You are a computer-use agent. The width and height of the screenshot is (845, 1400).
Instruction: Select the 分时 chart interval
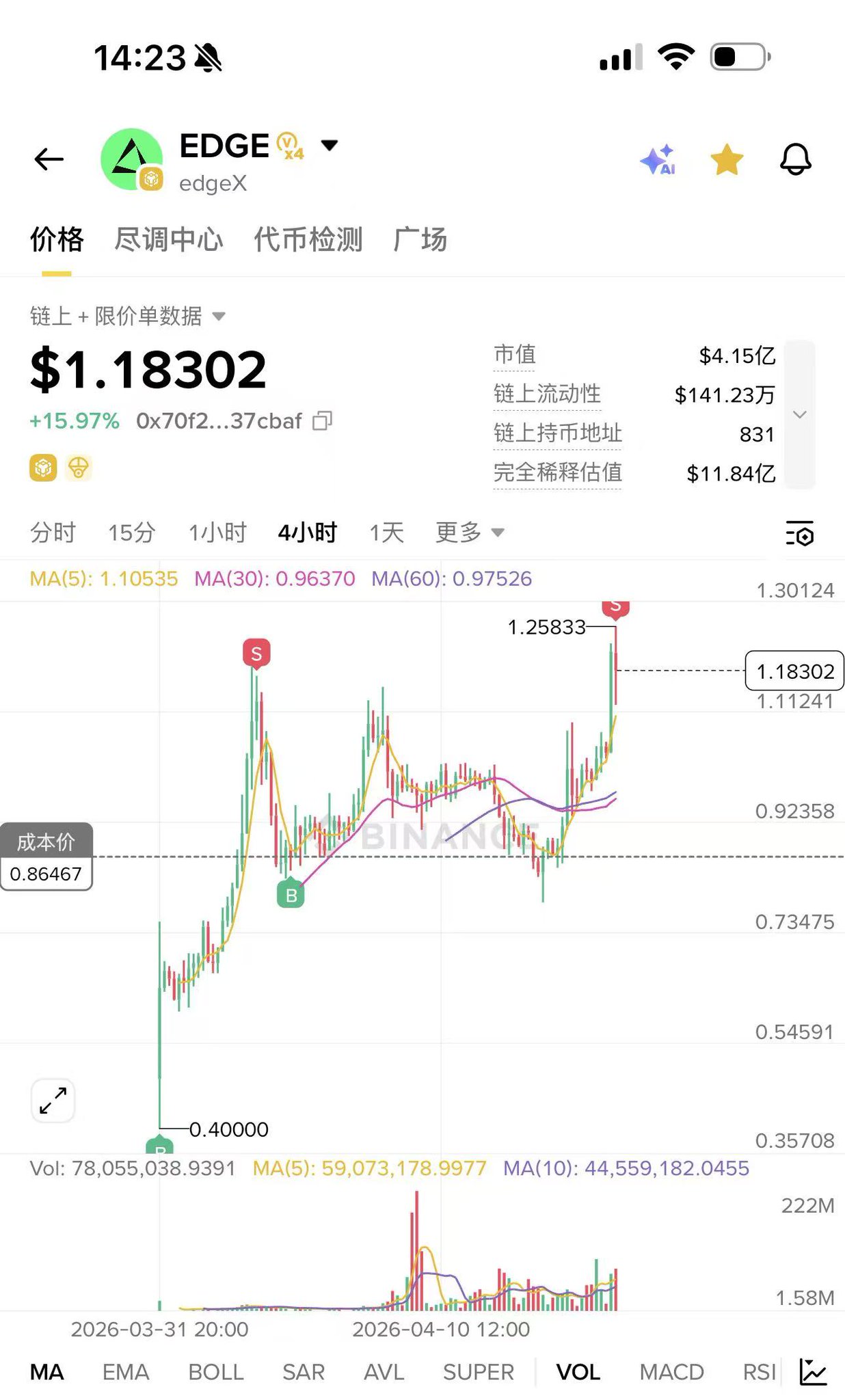[53, 532]
